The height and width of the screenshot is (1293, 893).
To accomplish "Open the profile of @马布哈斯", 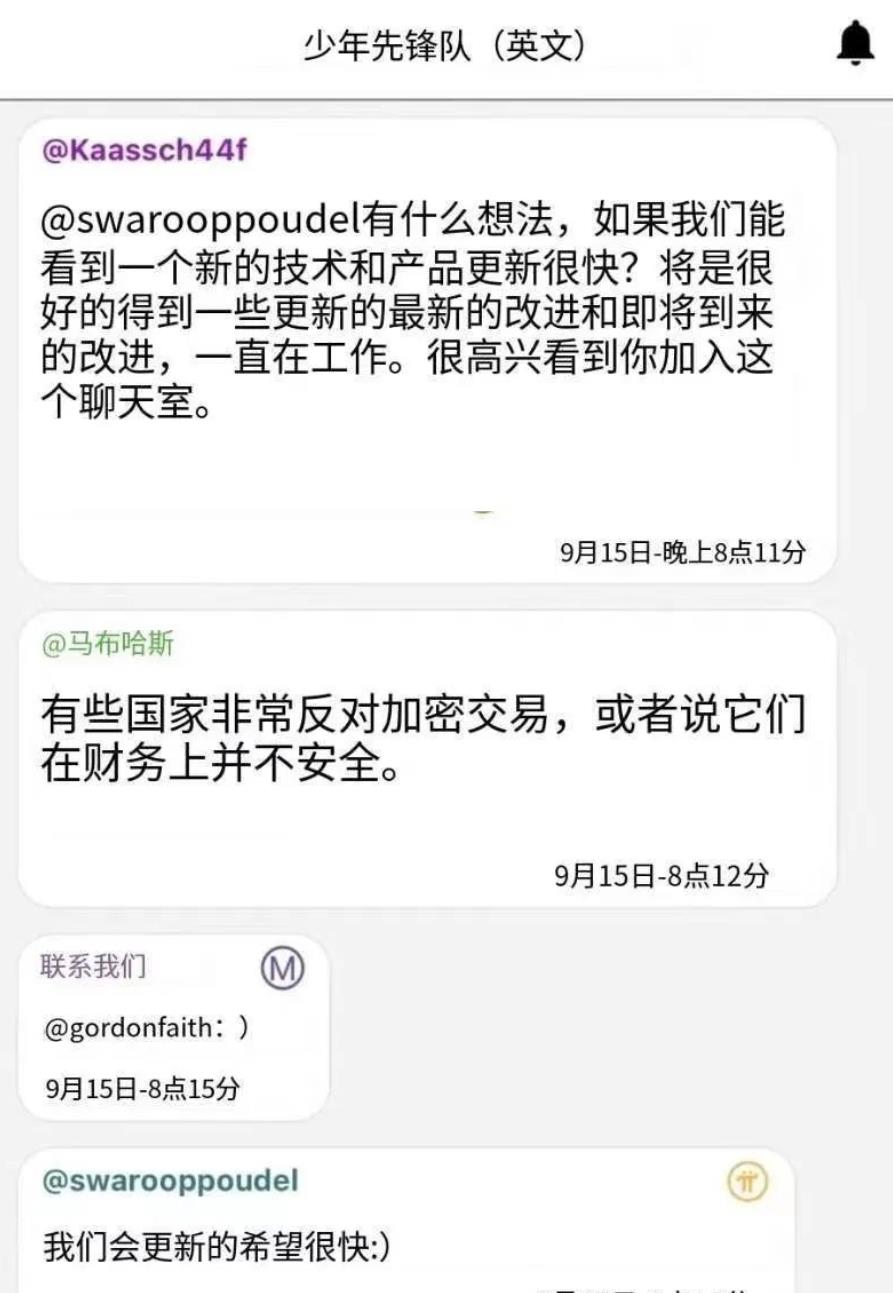I will click(108, 645).
